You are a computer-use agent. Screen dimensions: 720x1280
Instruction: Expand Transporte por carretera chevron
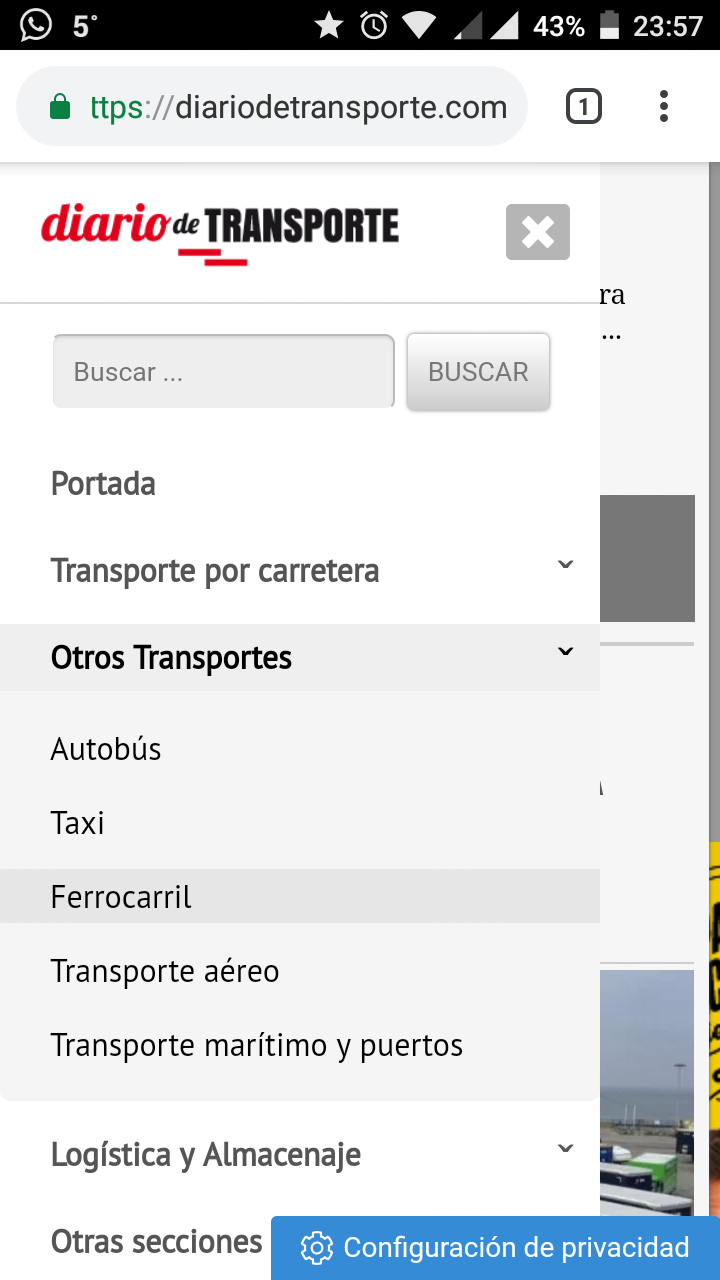(x=565, y=565)
